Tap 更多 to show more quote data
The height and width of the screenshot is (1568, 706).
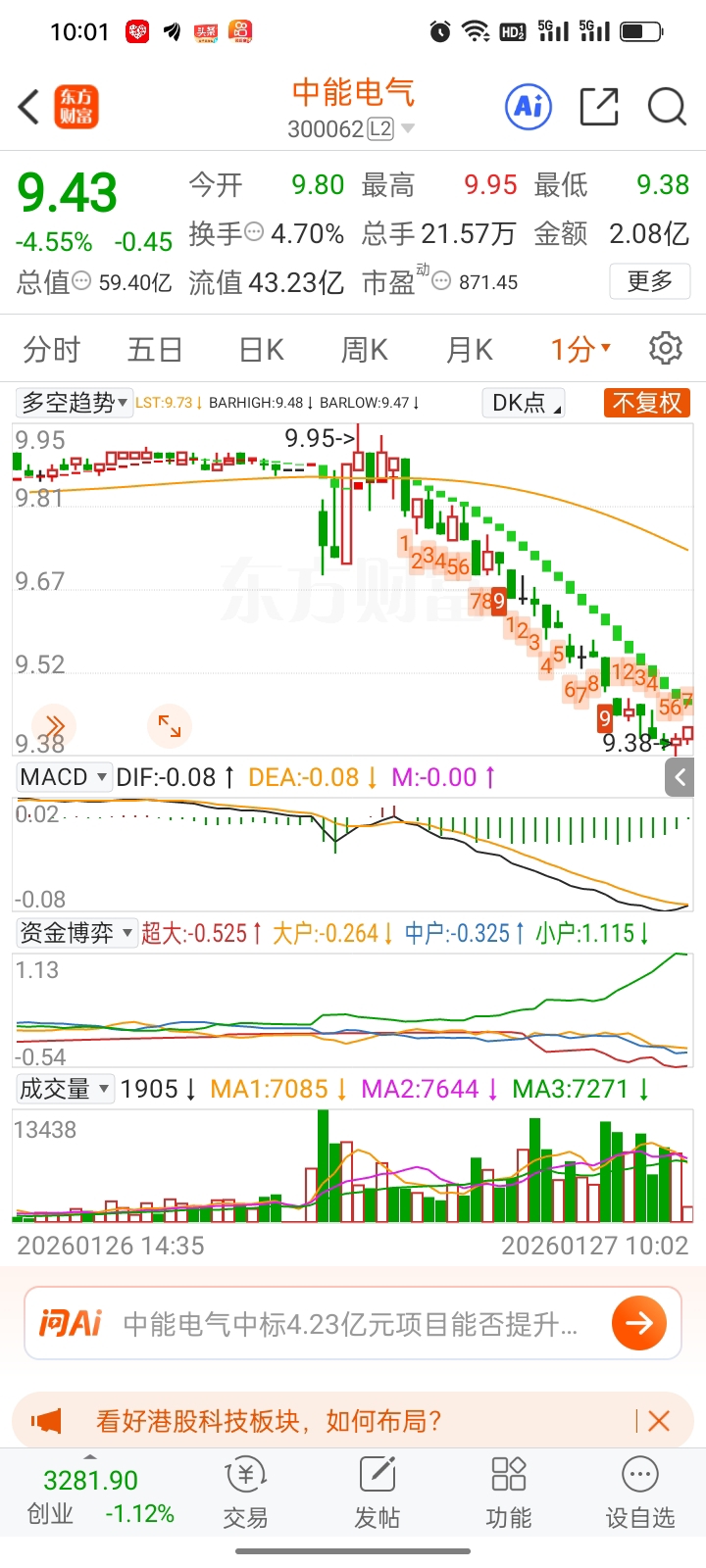point(649,282)
